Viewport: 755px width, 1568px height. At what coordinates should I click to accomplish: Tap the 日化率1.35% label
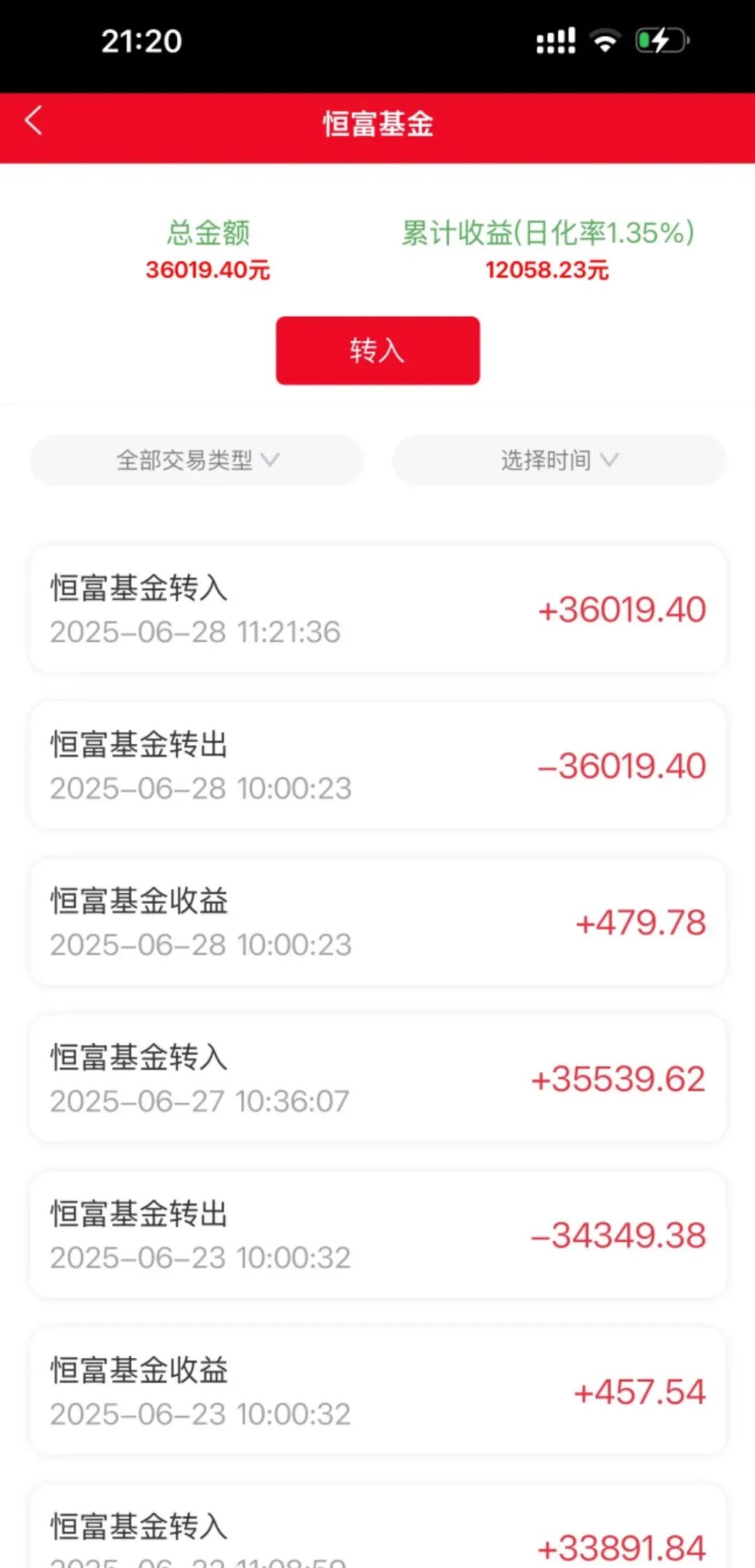pyautogui.click(x=604, y=234)
